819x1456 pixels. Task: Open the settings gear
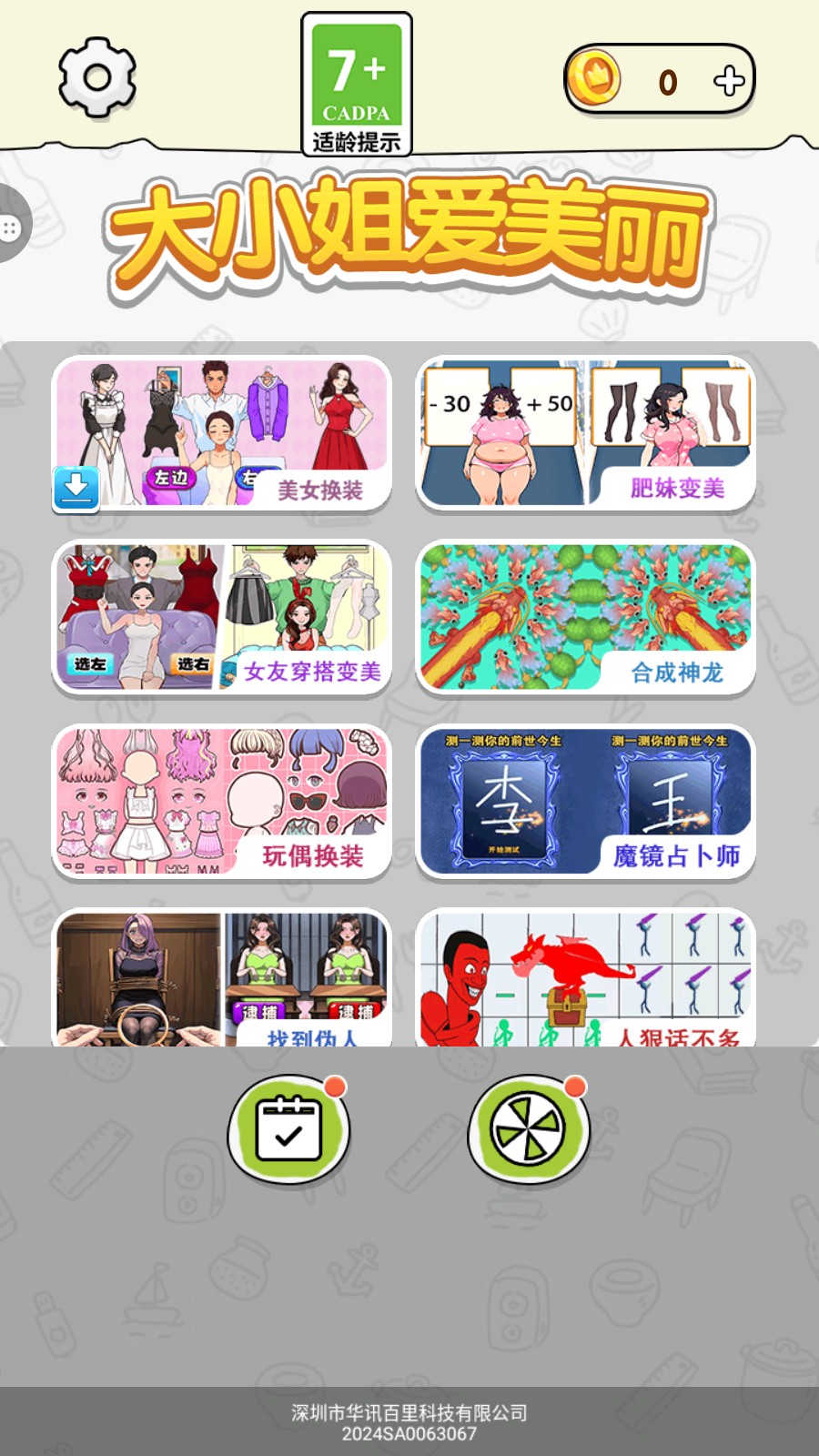(97, 77)
